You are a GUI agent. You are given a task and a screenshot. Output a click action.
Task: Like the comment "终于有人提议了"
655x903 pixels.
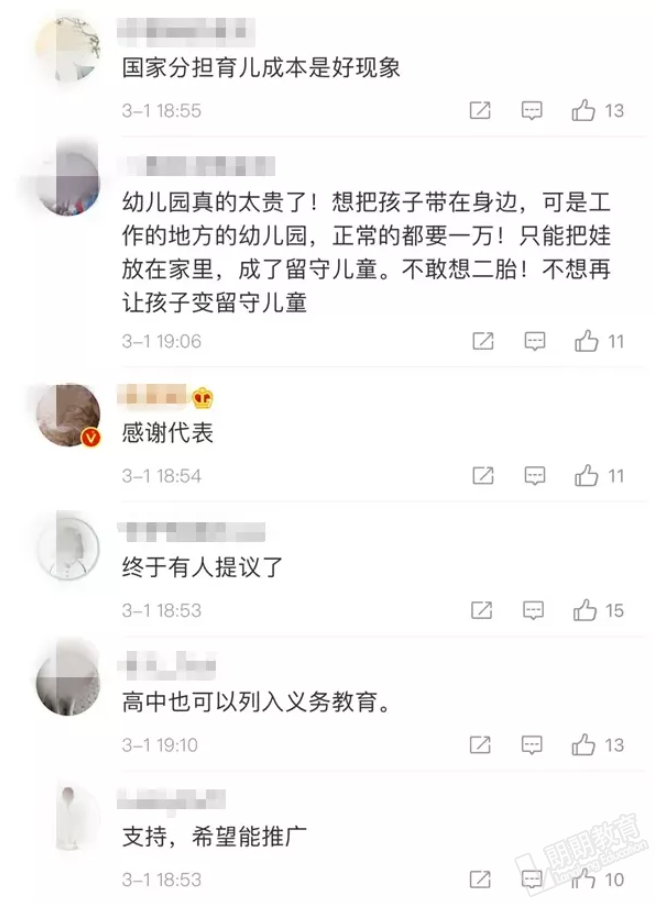pos(586,610)
